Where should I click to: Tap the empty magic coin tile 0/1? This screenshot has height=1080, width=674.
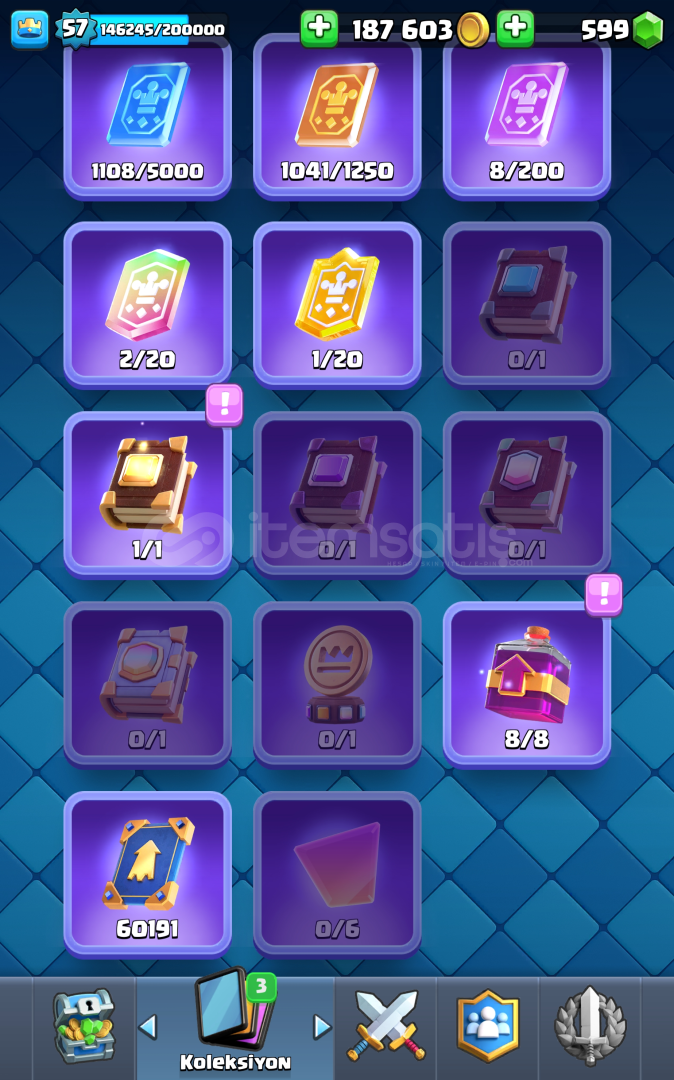[x=337, y=685]
